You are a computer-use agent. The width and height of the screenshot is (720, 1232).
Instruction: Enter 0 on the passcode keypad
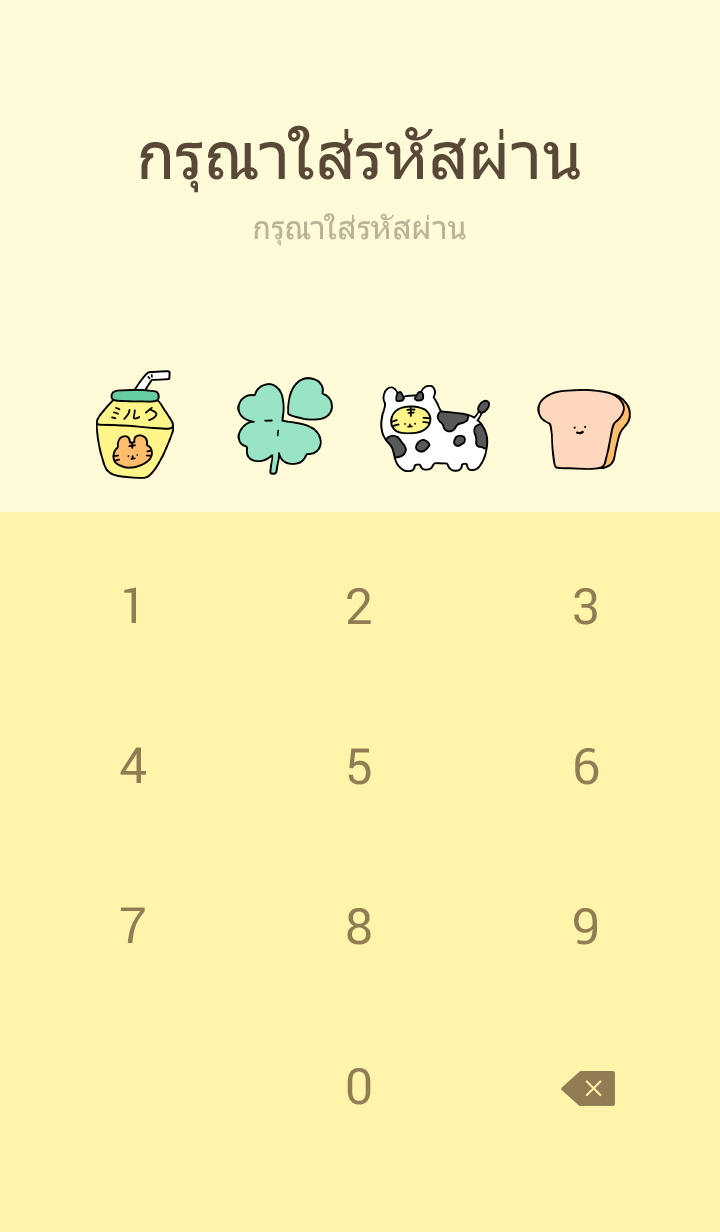[359, 1087]
